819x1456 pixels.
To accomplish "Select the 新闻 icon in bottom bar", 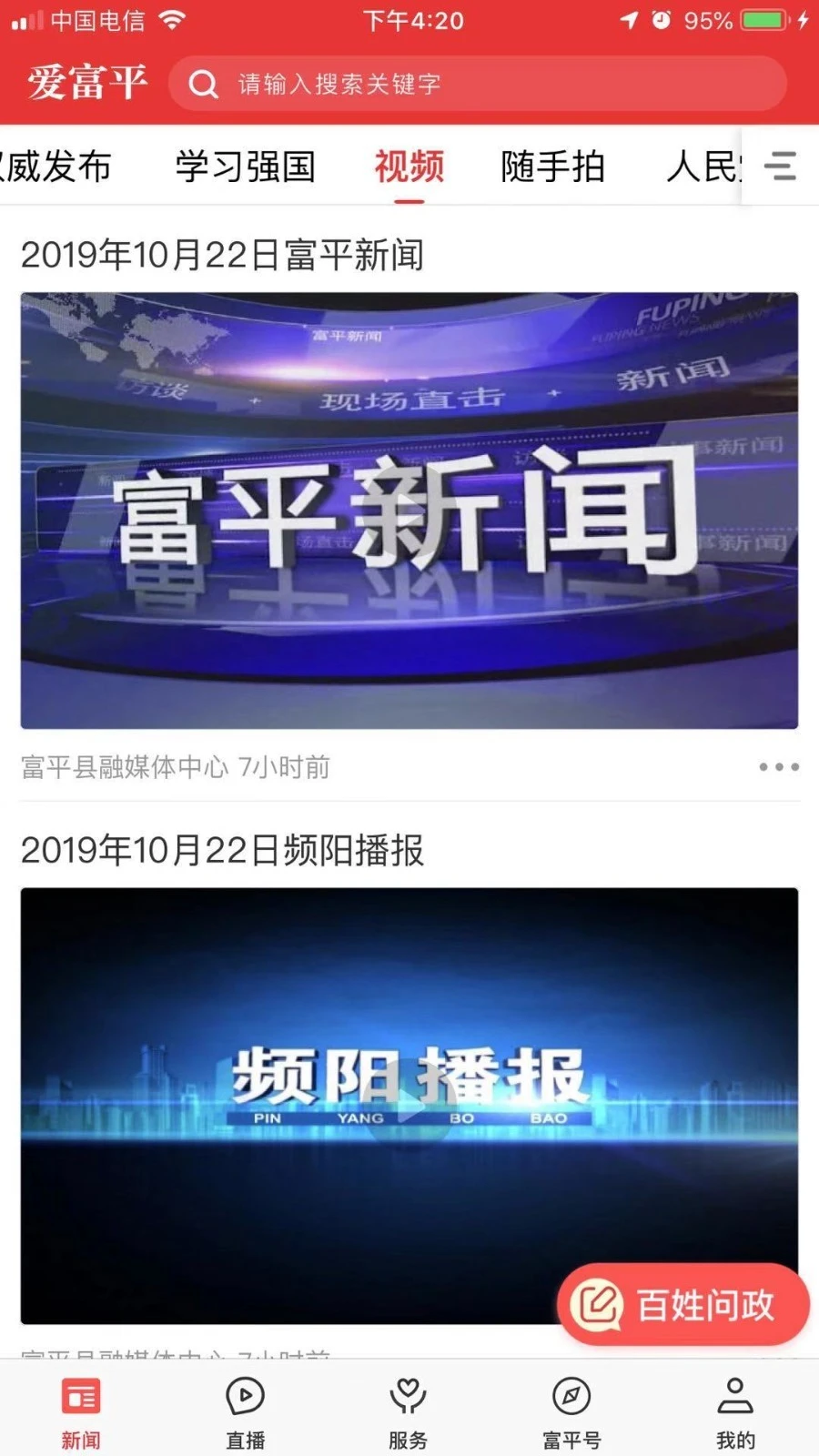I will (x=78, y=1394).
